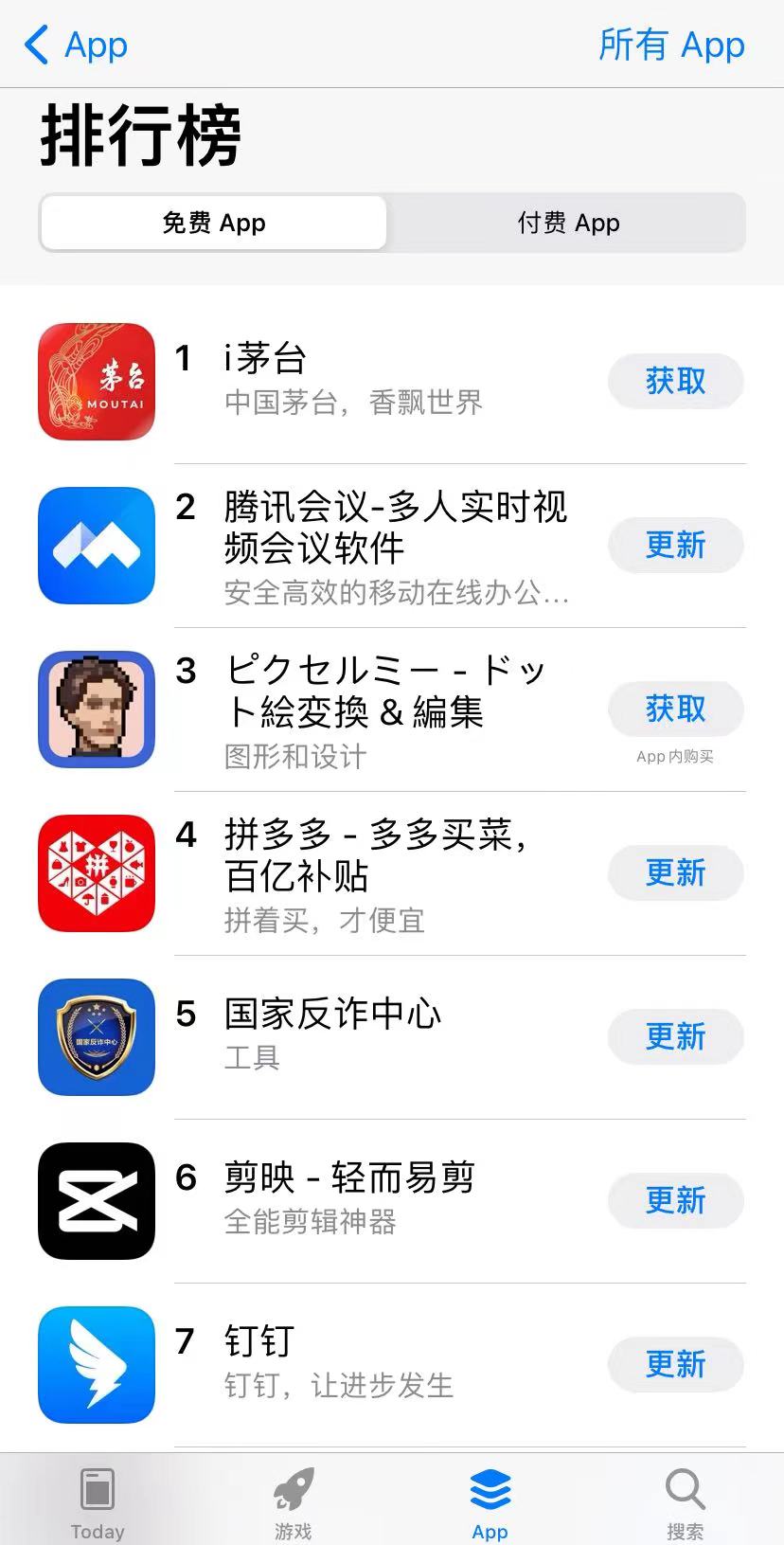Switch to the 付费 App tab
Screen dimensions: 784x1545
click(x=568, y=223)
